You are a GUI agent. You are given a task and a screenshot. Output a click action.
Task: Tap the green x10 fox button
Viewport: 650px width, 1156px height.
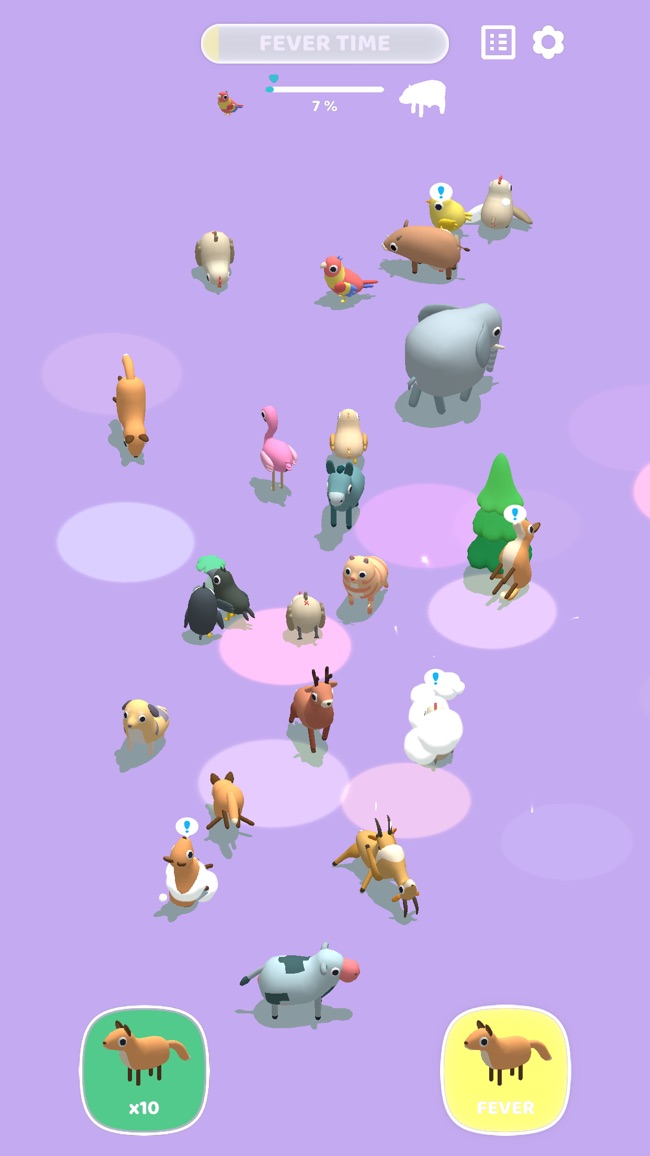coord(144,1069)
